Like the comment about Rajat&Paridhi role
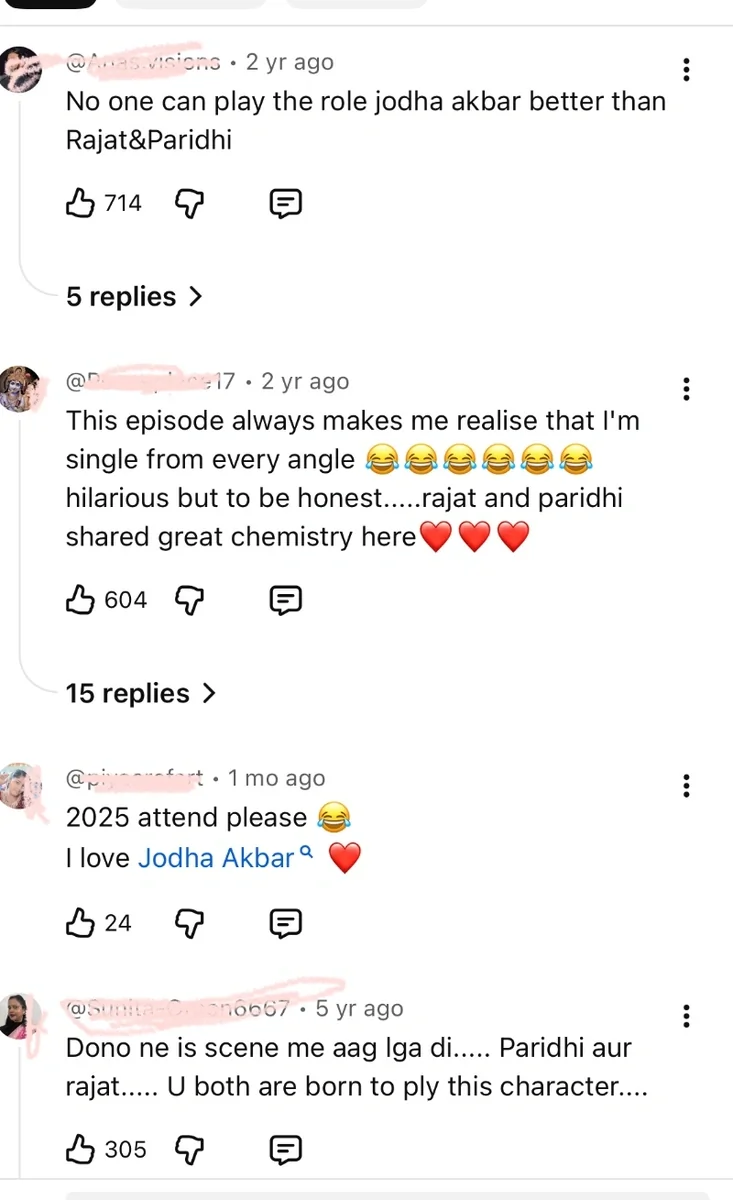Image resolution: width=733 pixels, height=1200 pixels. click(x=80, y=204)
